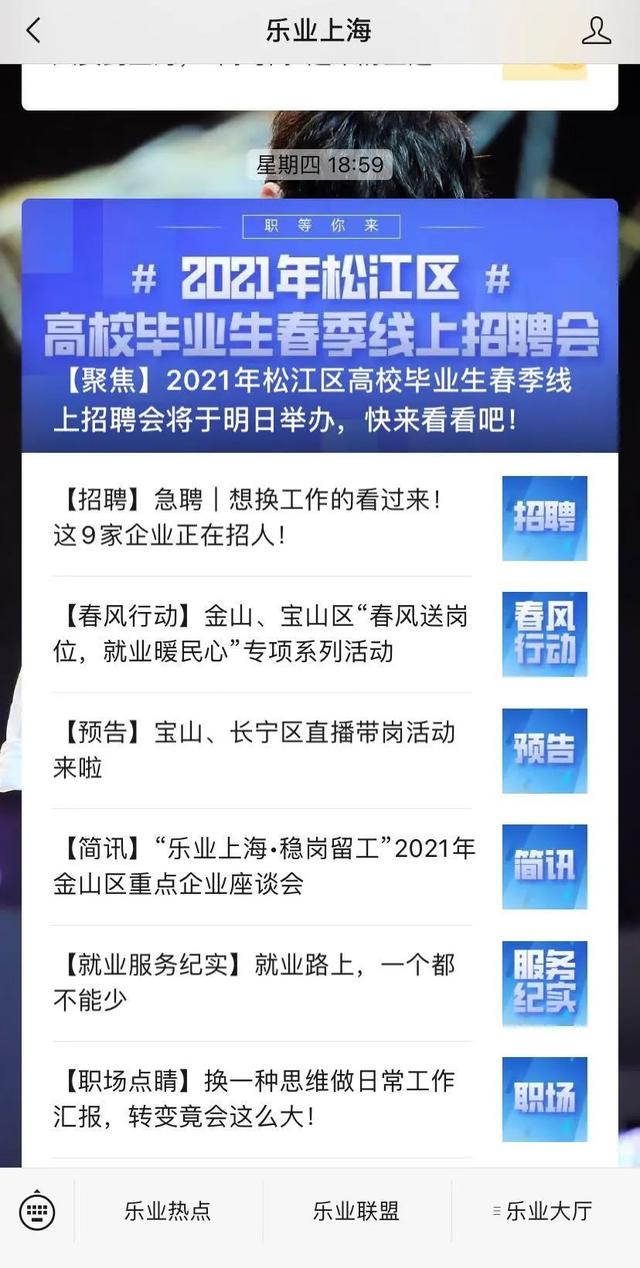Go back using the top-left arrow

click(33, 30)
